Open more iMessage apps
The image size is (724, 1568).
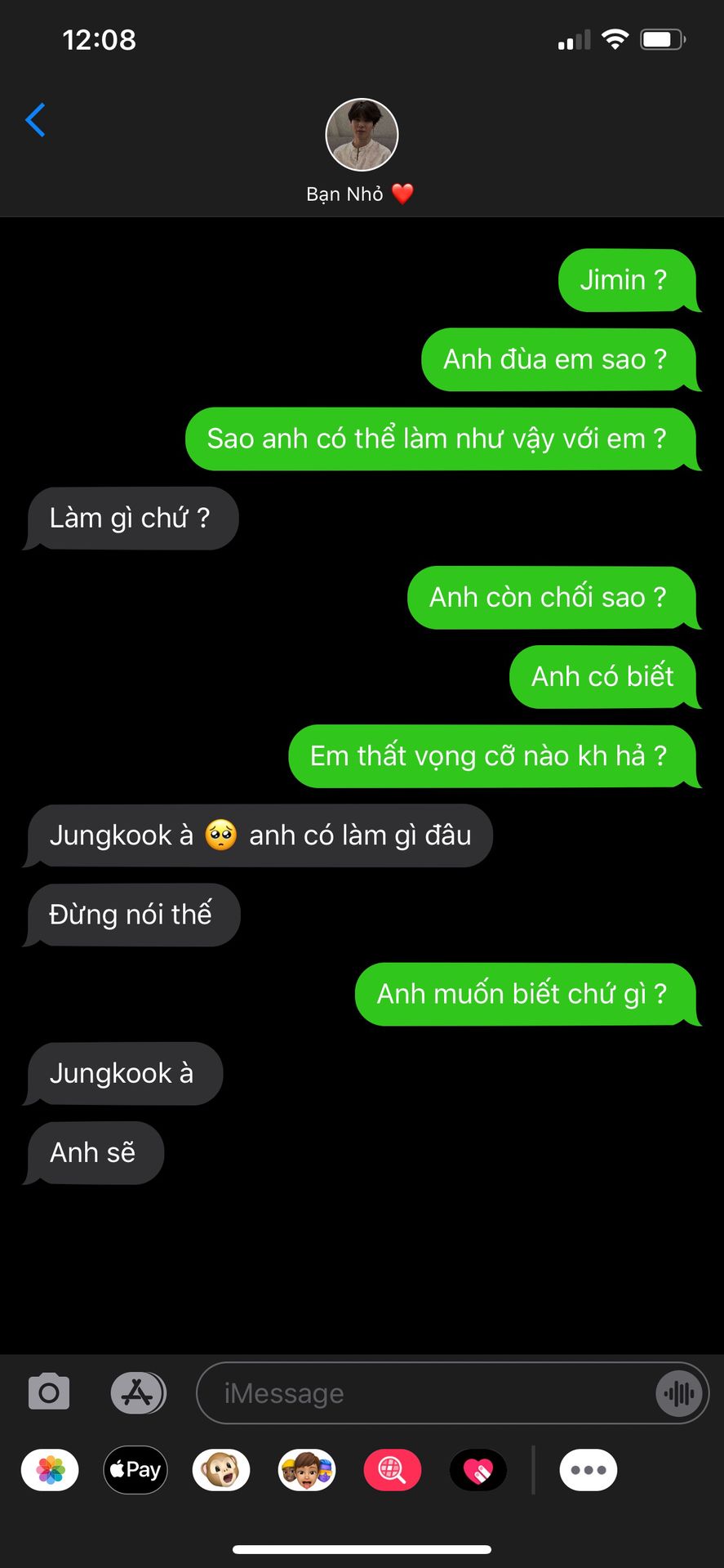tap(588, 1470)
